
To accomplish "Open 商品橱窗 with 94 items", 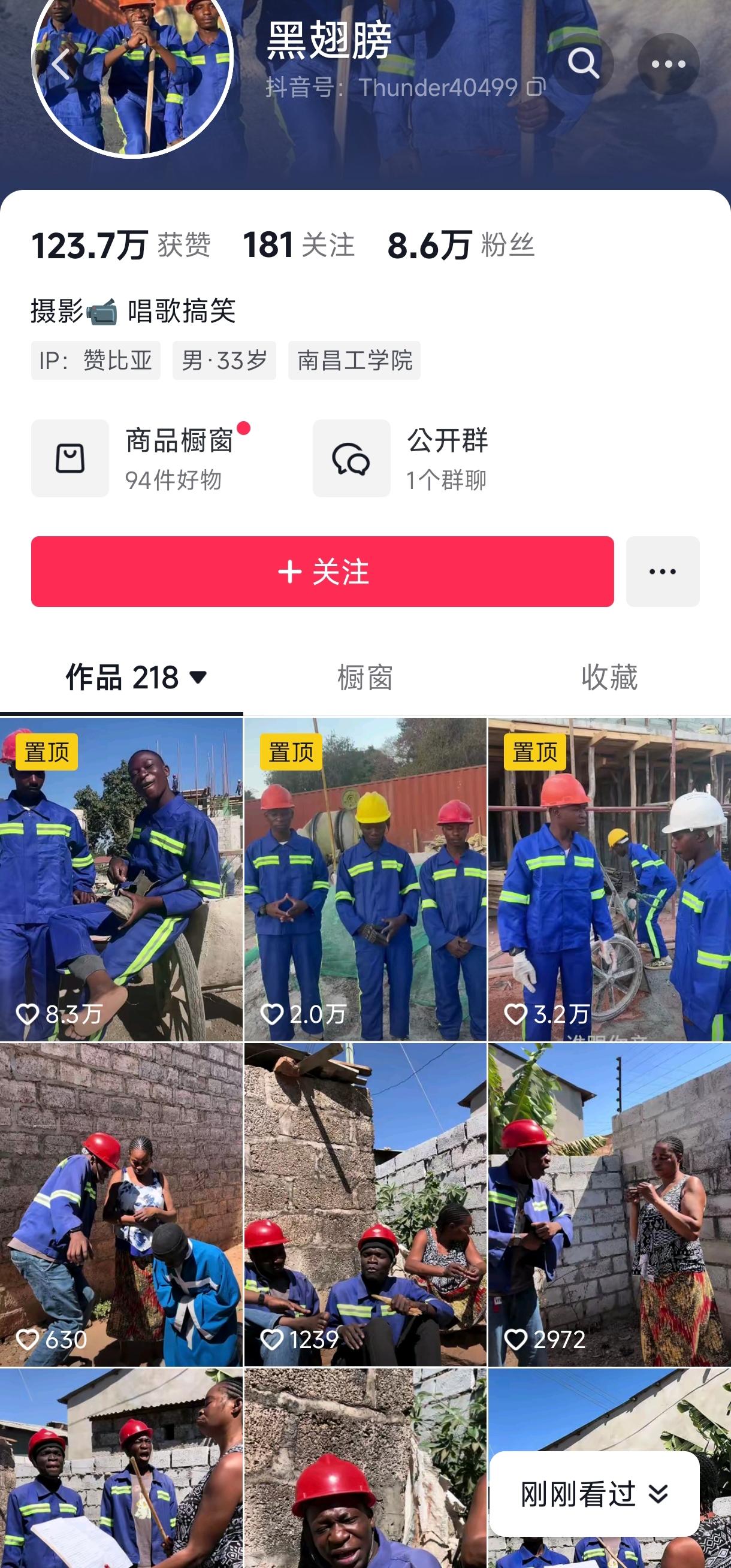I will coord(140,458).
